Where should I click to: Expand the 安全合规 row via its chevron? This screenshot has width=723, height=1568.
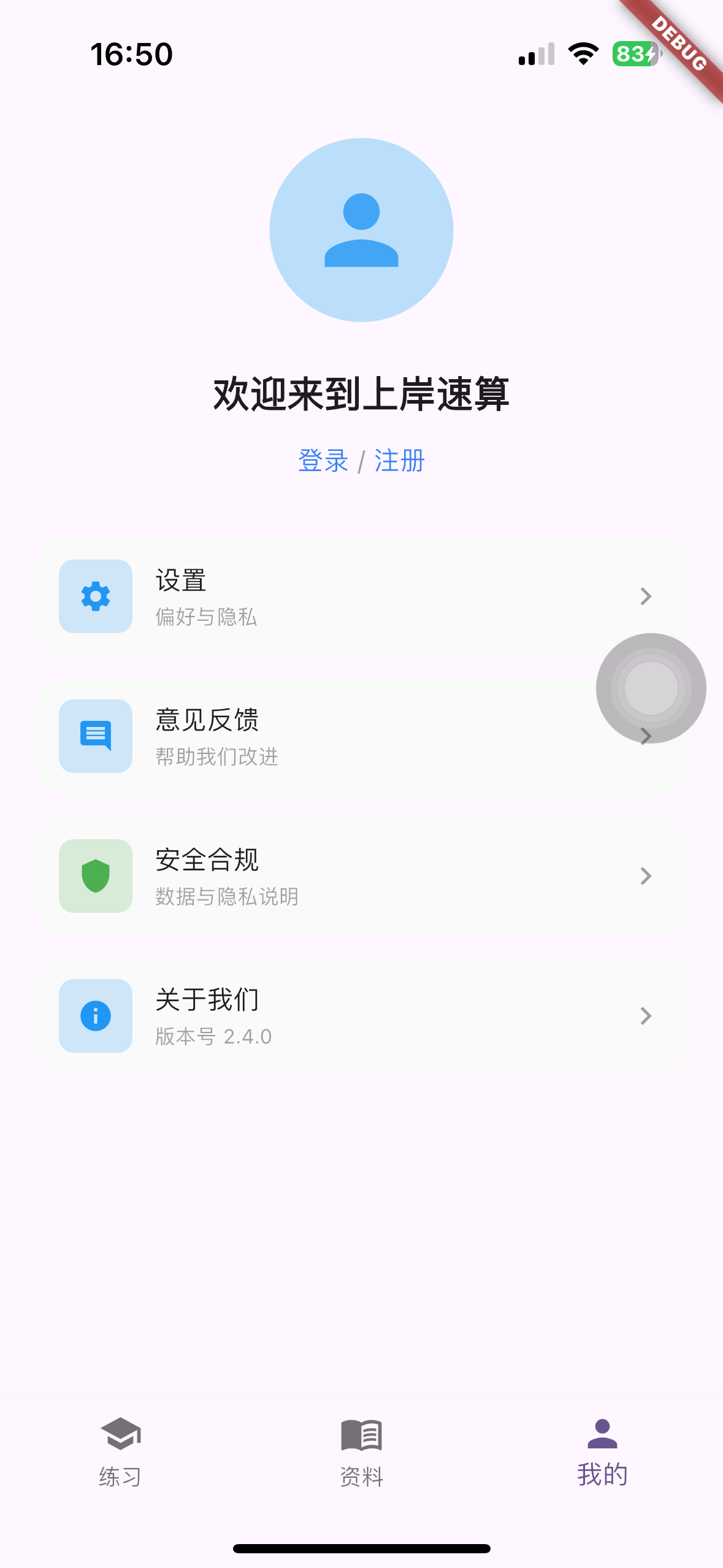tap(646, 876)
